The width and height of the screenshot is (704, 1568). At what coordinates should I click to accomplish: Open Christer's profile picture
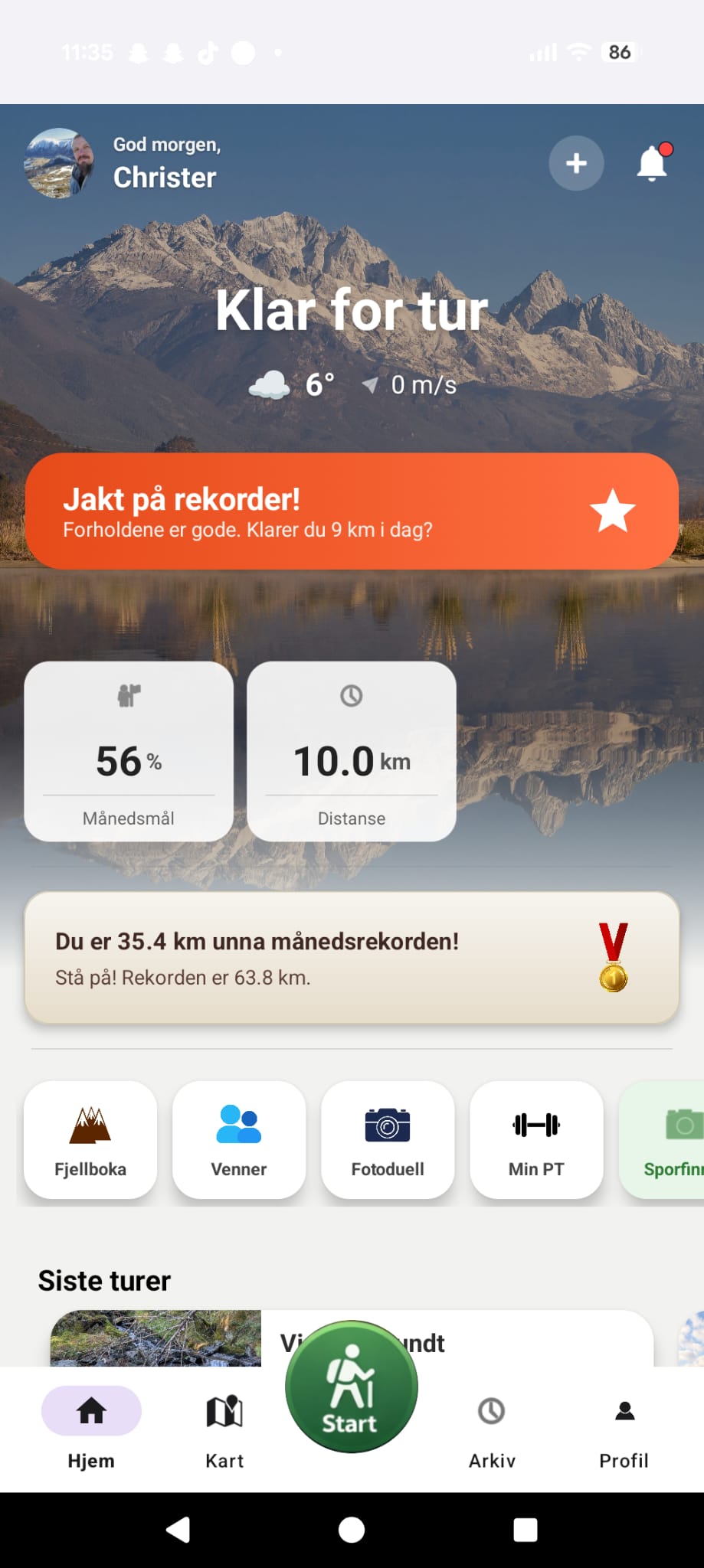[59, 163]
